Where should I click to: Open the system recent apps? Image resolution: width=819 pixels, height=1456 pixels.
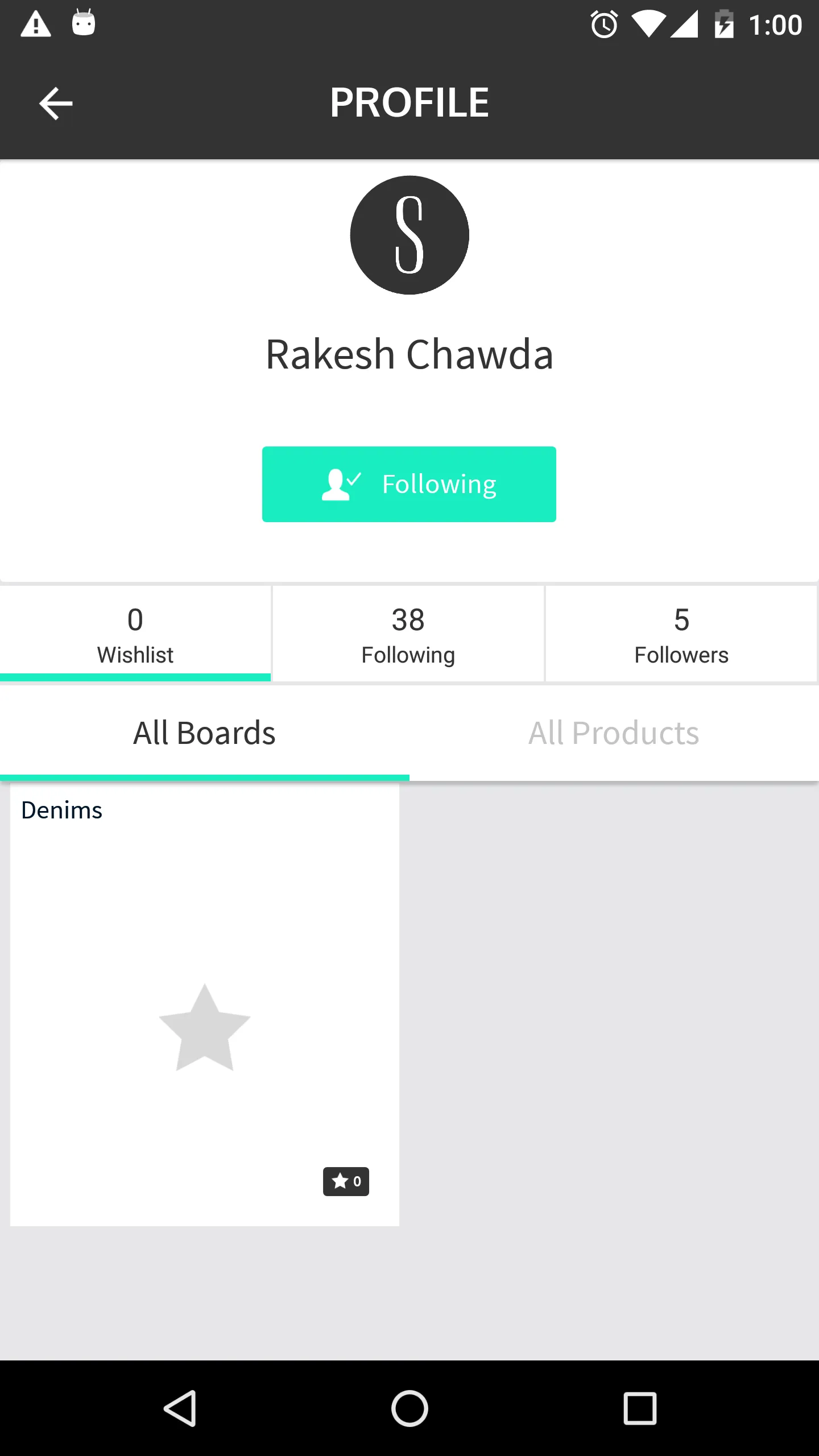coord(640,1408)
